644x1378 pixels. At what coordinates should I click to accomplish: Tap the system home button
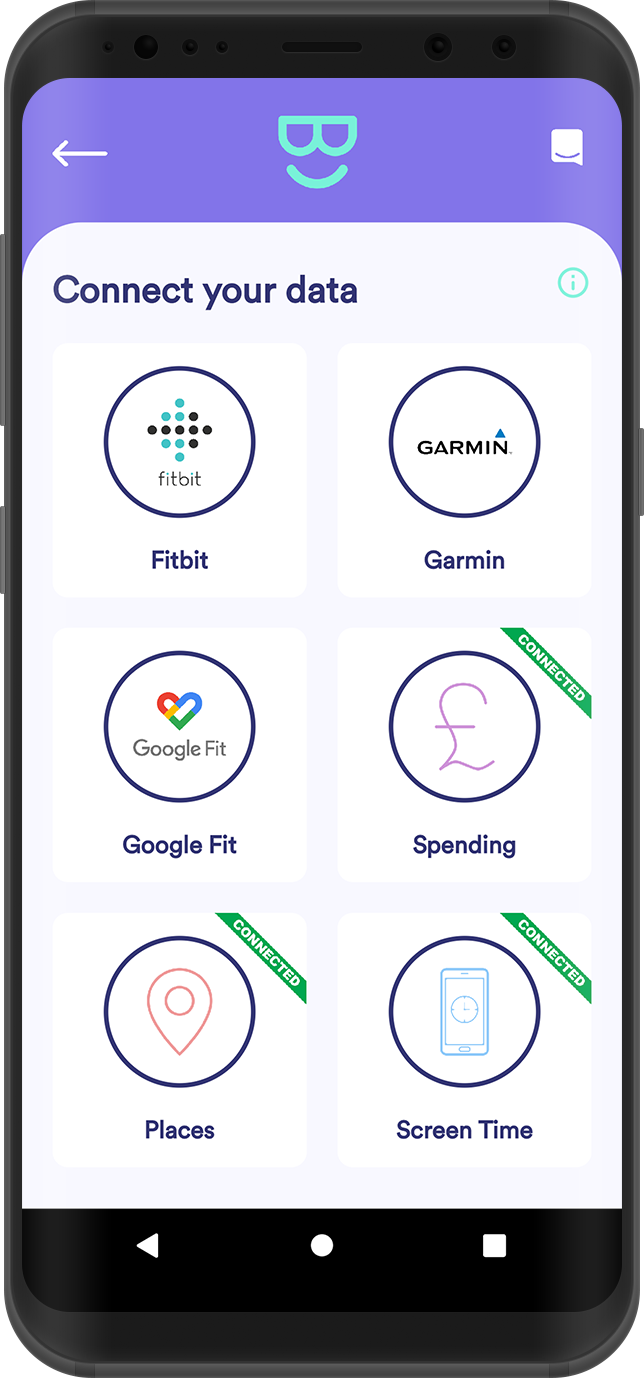322,1245
